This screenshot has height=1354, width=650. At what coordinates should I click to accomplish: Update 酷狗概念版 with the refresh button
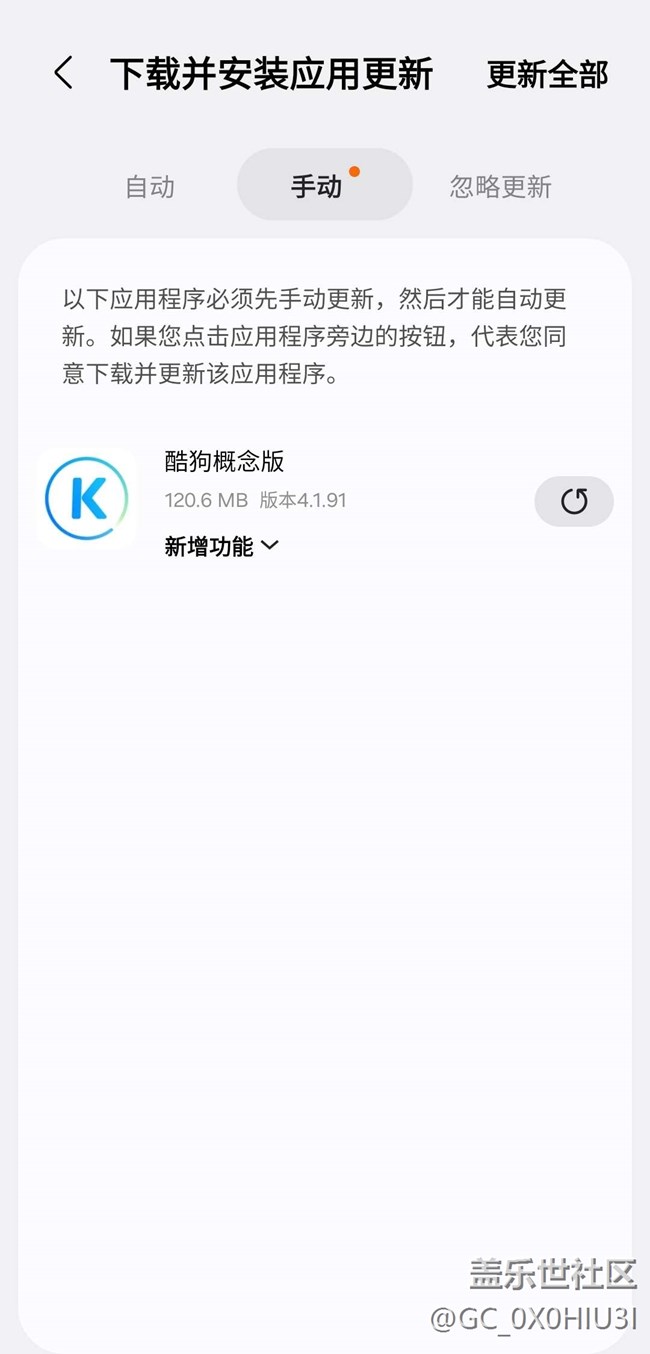[x=574, y=501]
